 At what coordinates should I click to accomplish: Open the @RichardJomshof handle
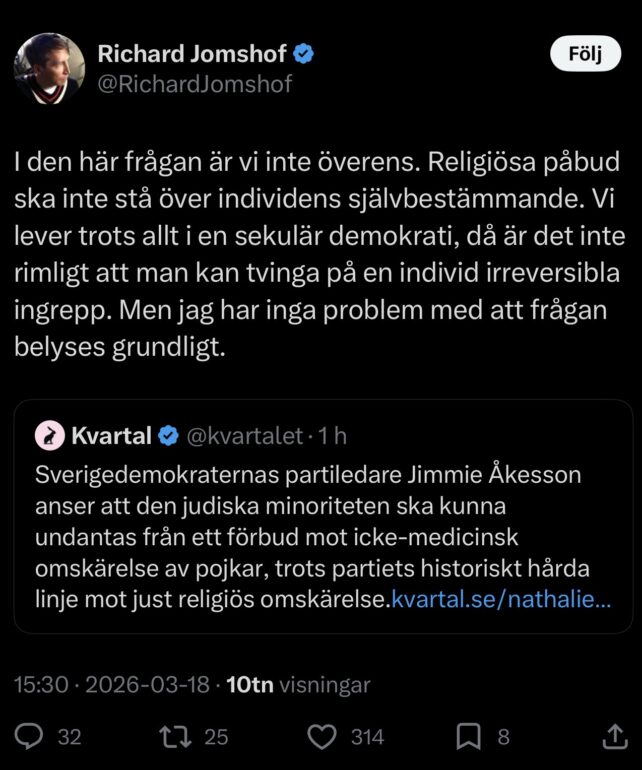click(195, 84)
